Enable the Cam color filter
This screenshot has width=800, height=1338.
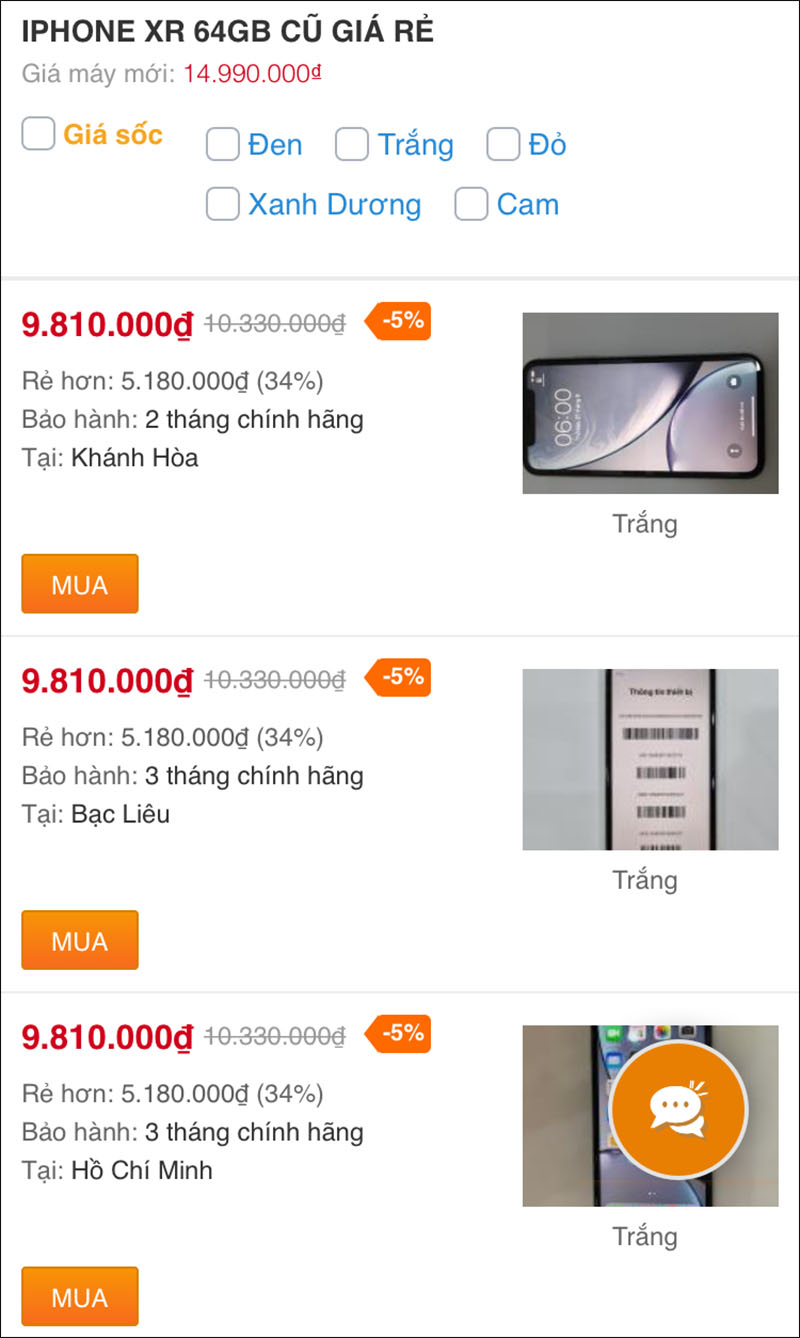(470, 204)
